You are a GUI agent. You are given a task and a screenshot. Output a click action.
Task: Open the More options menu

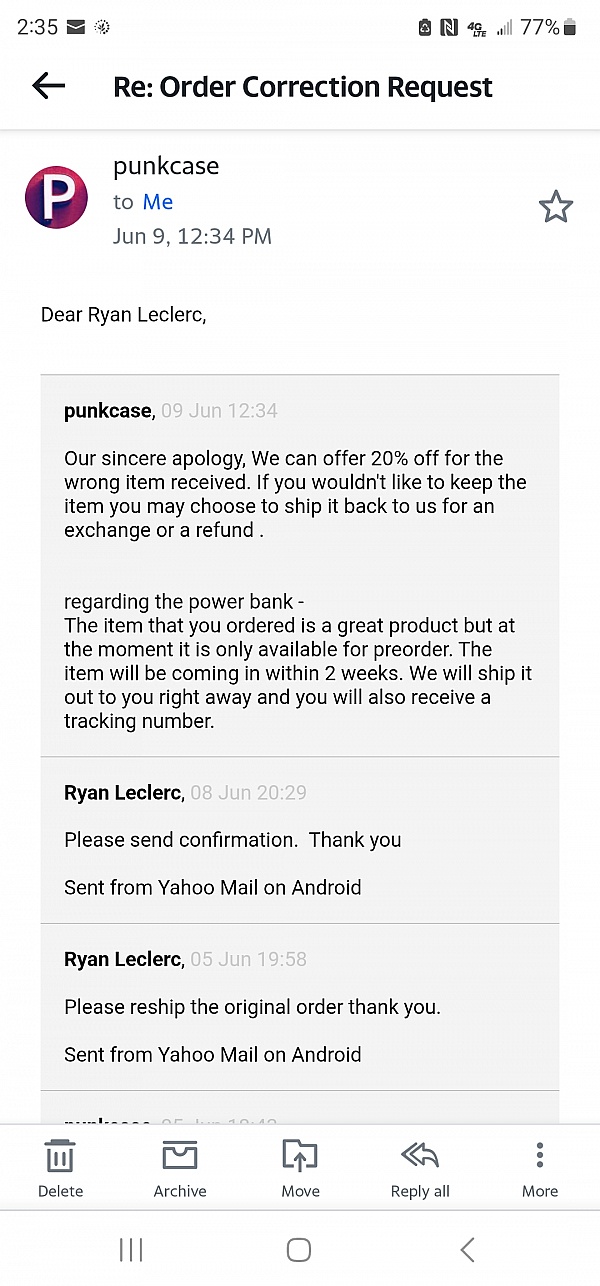[x=540, y=1168]
